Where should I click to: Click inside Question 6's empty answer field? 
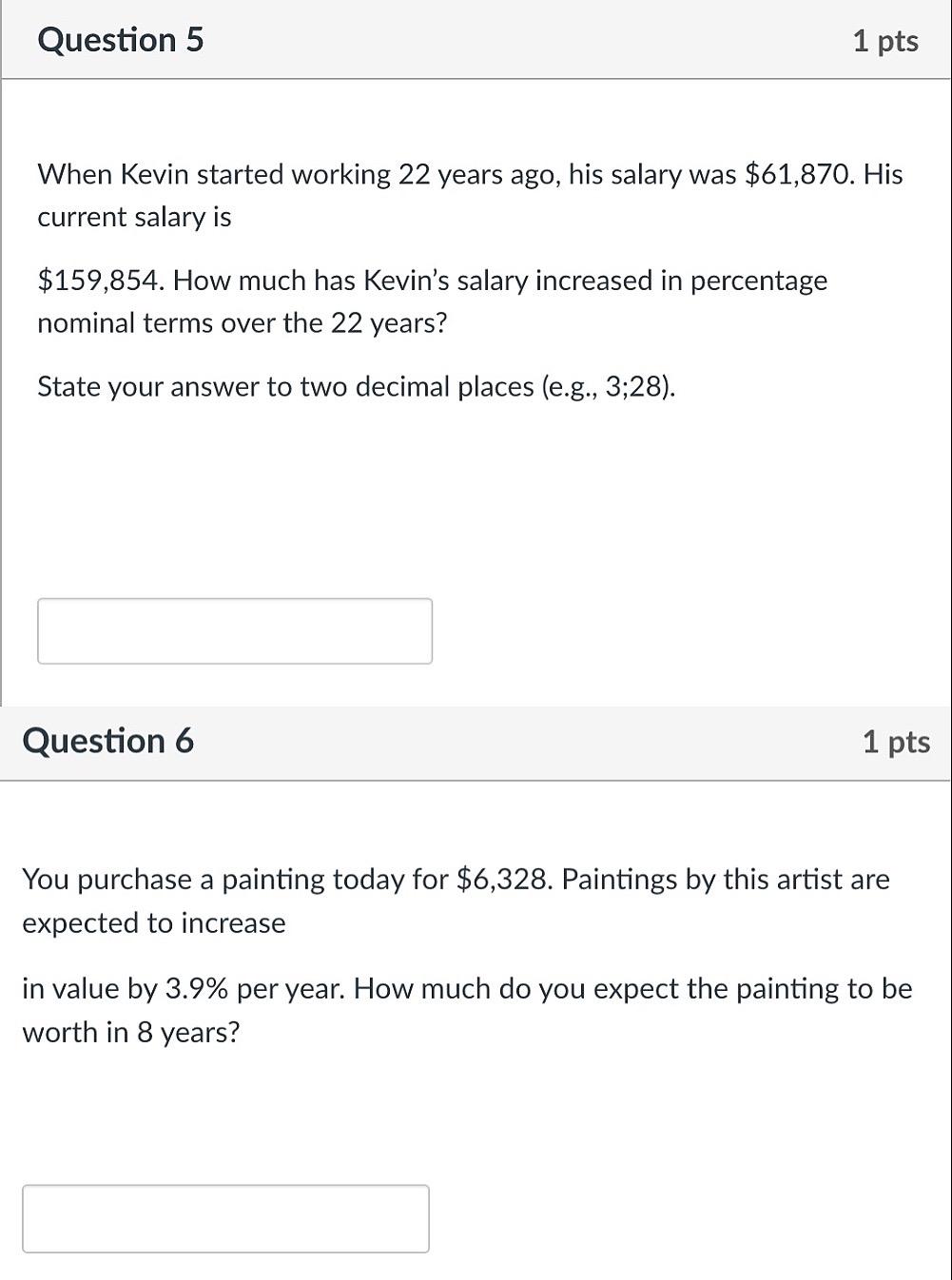coord(226,1218)
